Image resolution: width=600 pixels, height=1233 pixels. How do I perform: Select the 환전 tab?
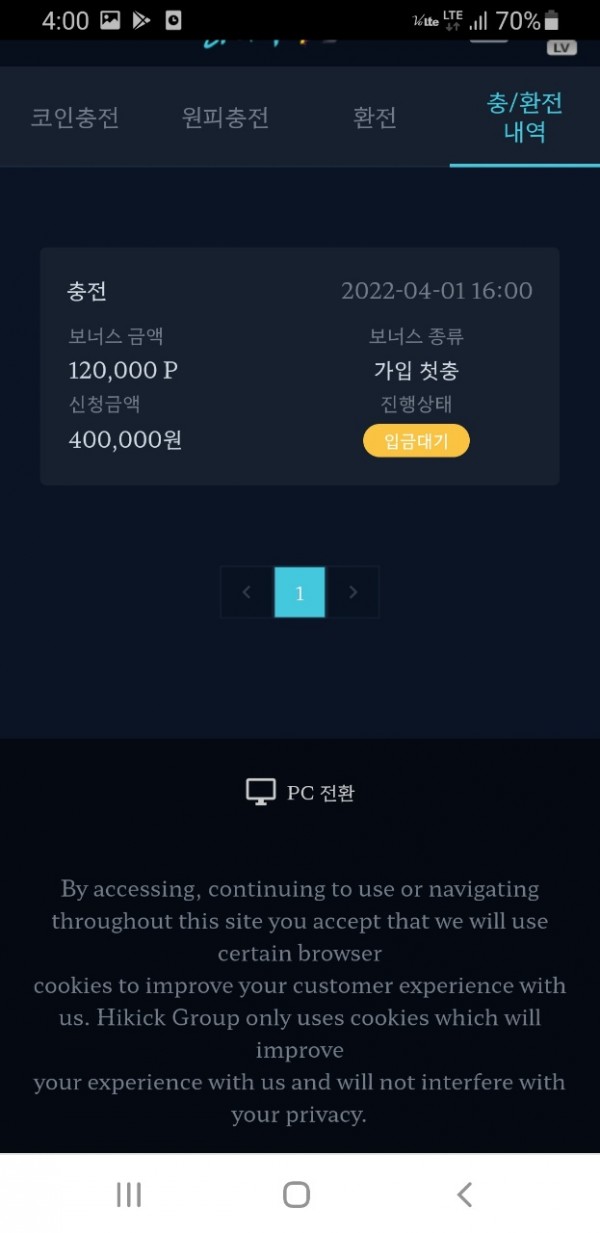click(x=375, y=117)
